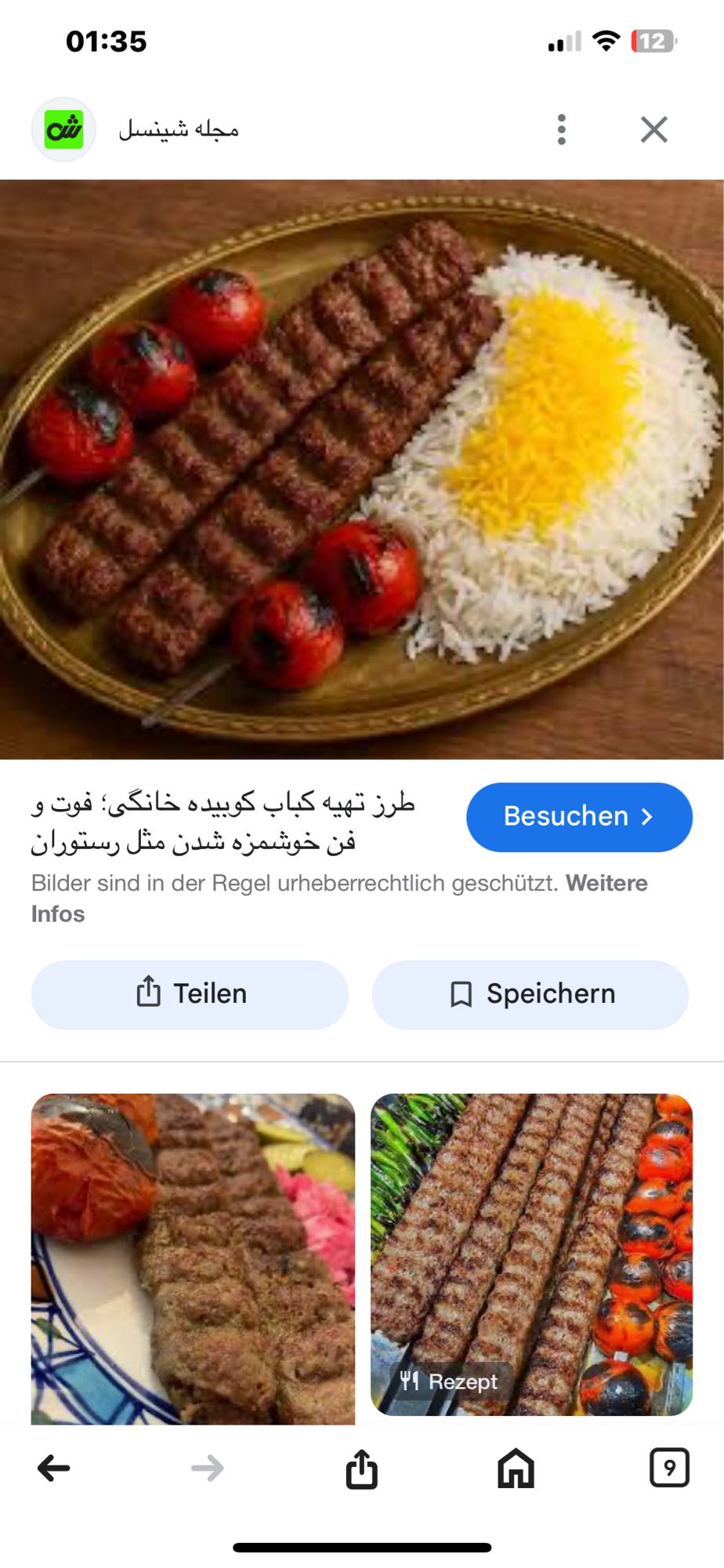Open the three-dot overflow menu
This screenshot has height=1568, width=724.
[561, 129]
